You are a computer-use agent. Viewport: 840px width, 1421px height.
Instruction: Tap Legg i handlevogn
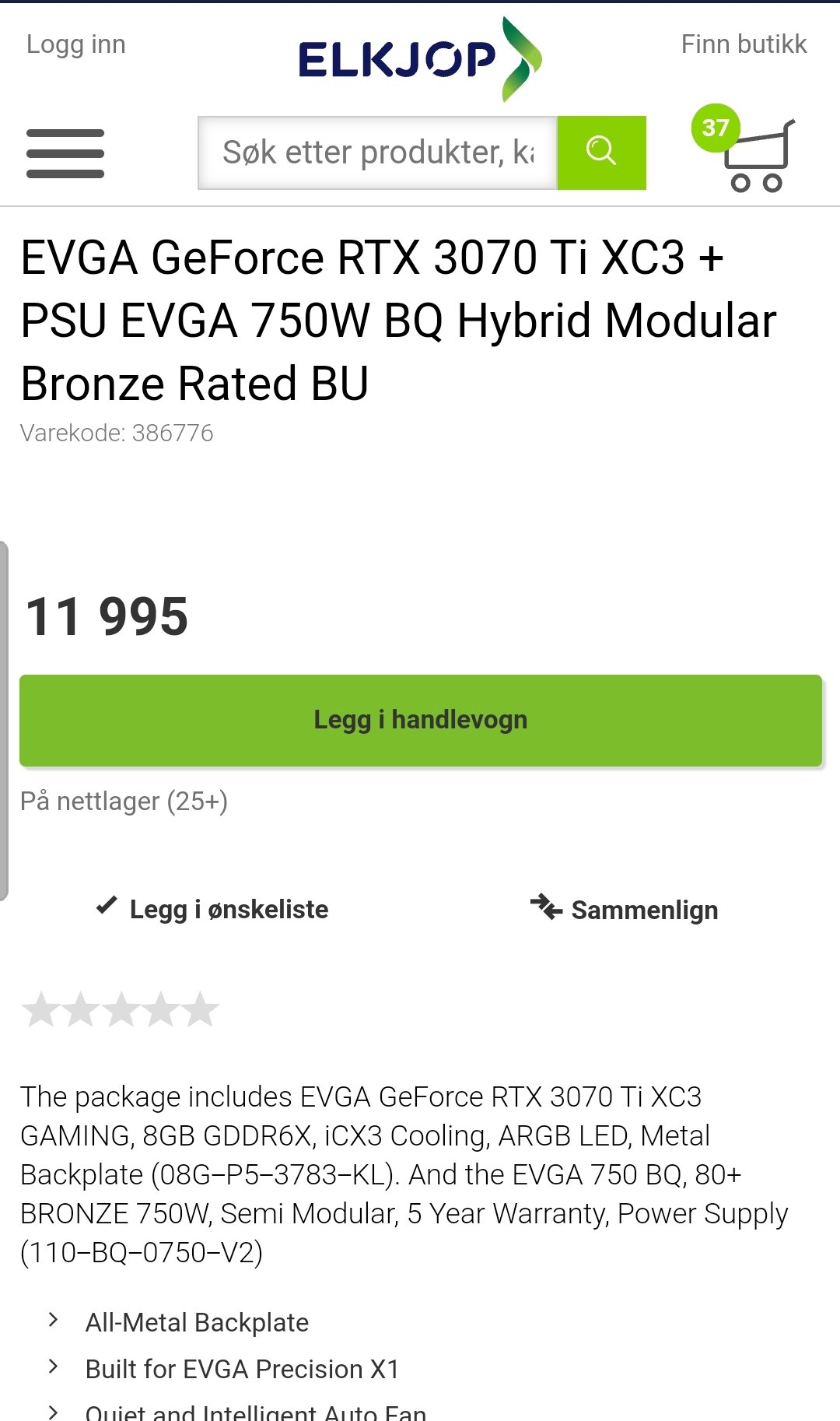click(x=421, y=721)
